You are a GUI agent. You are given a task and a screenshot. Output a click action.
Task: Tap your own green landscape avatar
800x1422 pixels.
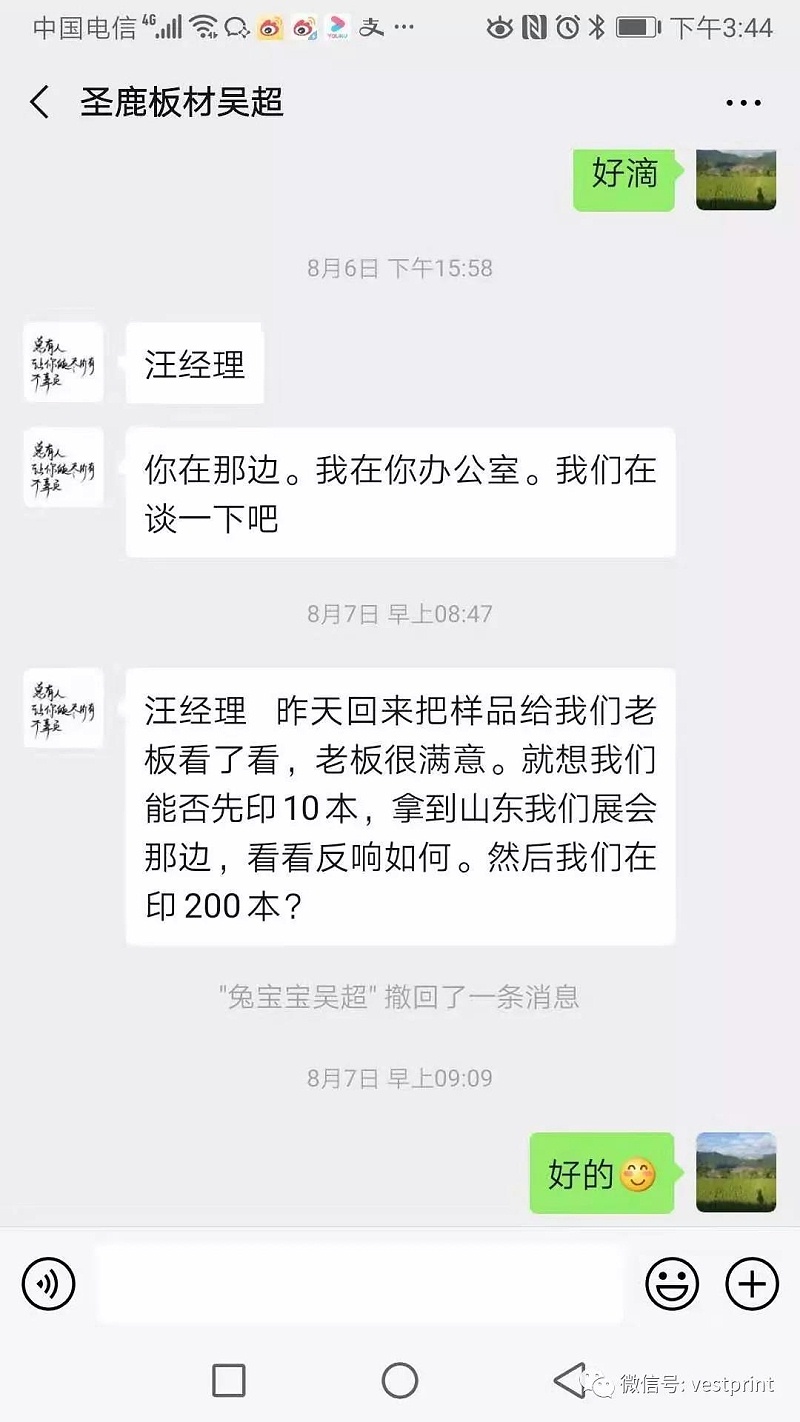click(x=736, y=180)
